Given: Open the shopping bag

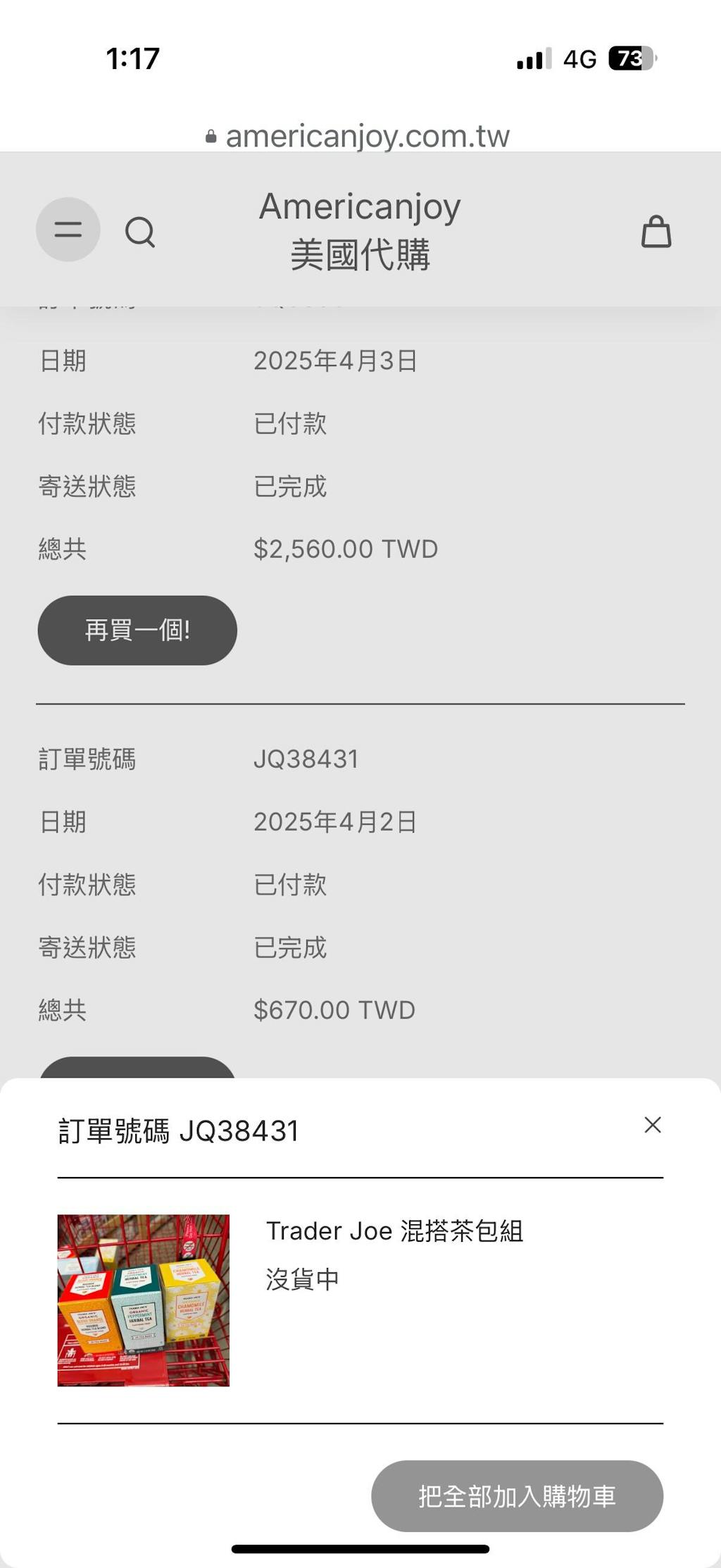Looking at the screenshot, I should tap(656, 232).
